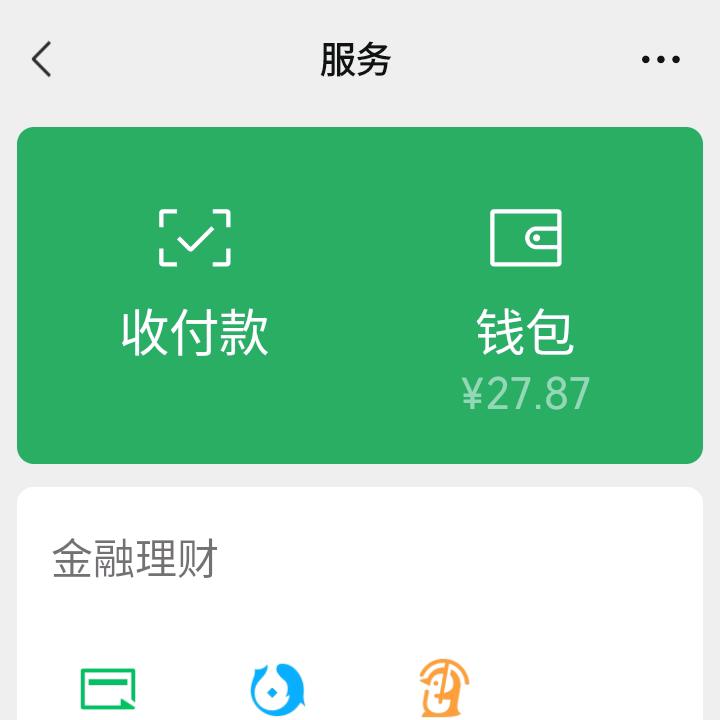Go back from the 服务 page
Viewport: 720px width, 720px height.
41,60
